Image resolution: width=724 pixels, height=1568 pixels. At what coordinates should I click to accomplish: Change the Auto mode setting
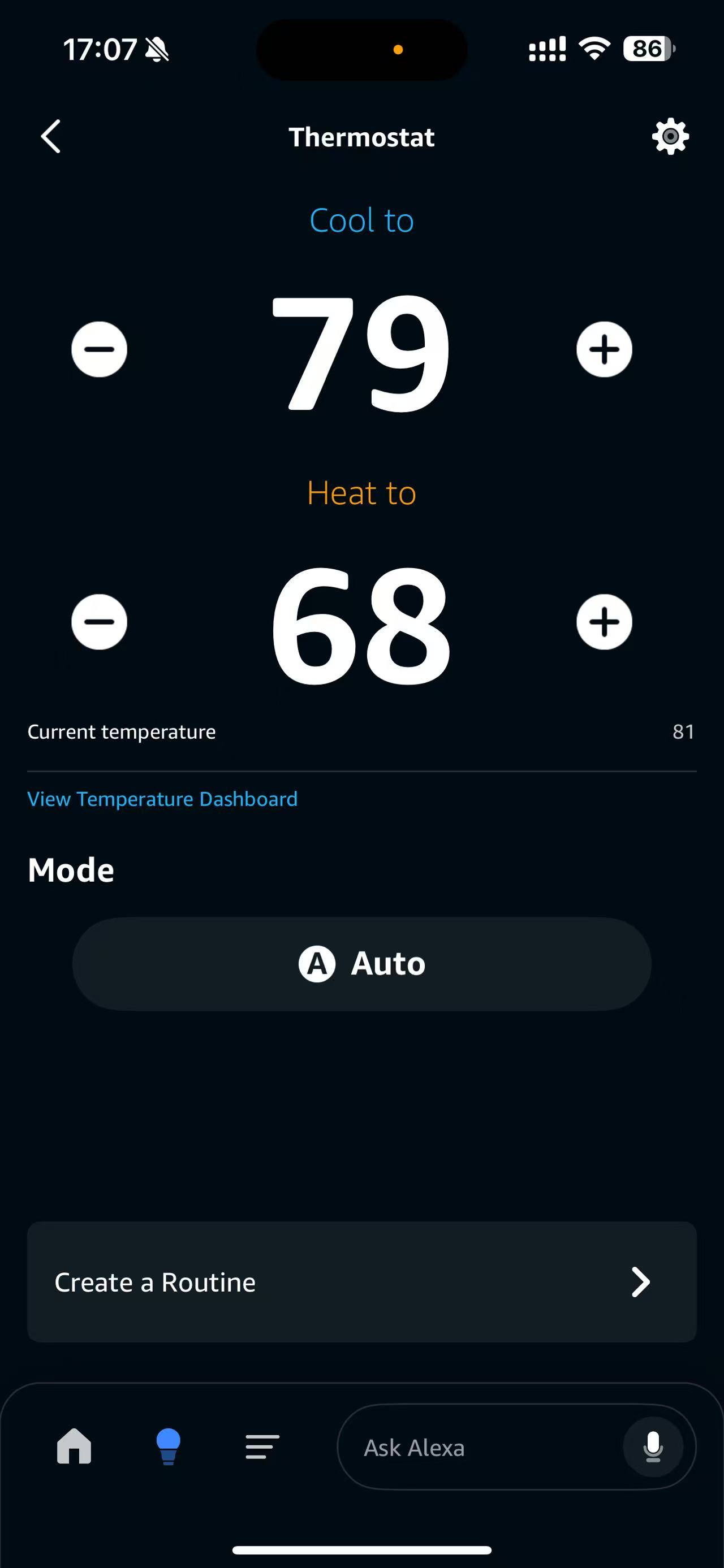(x=361, y=964)
